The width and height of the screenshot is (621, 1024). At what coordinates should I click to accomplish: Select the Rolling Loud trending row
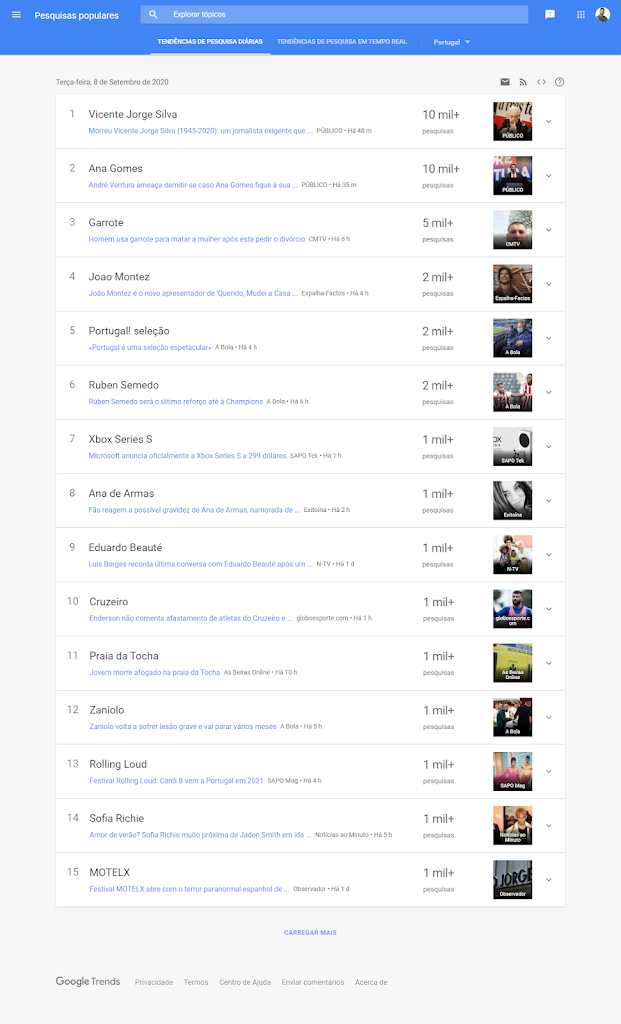point(310,771)
